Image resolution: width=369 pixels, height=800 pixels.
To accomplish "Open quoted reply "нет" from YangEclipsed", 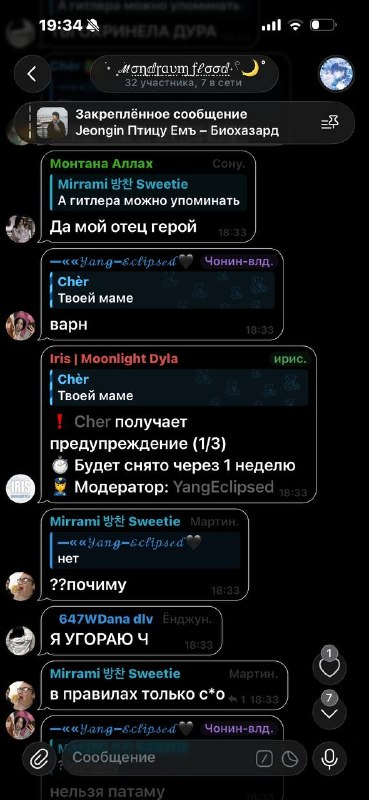I will [145, 551].
